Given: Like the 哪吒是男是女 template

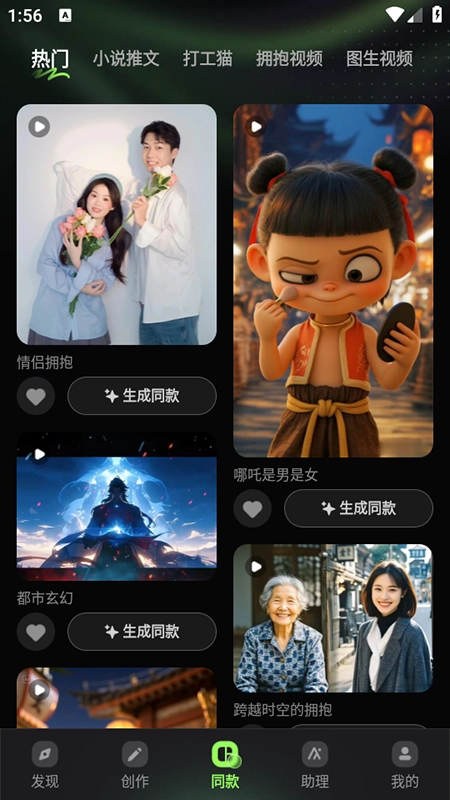Looking at the screenshot, I should coord(252,508).
